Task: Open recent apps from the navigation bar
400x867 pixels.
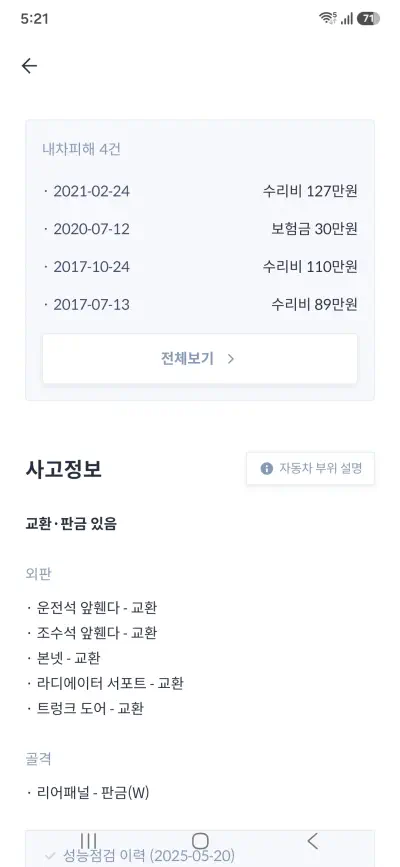Action: [89, 841]
